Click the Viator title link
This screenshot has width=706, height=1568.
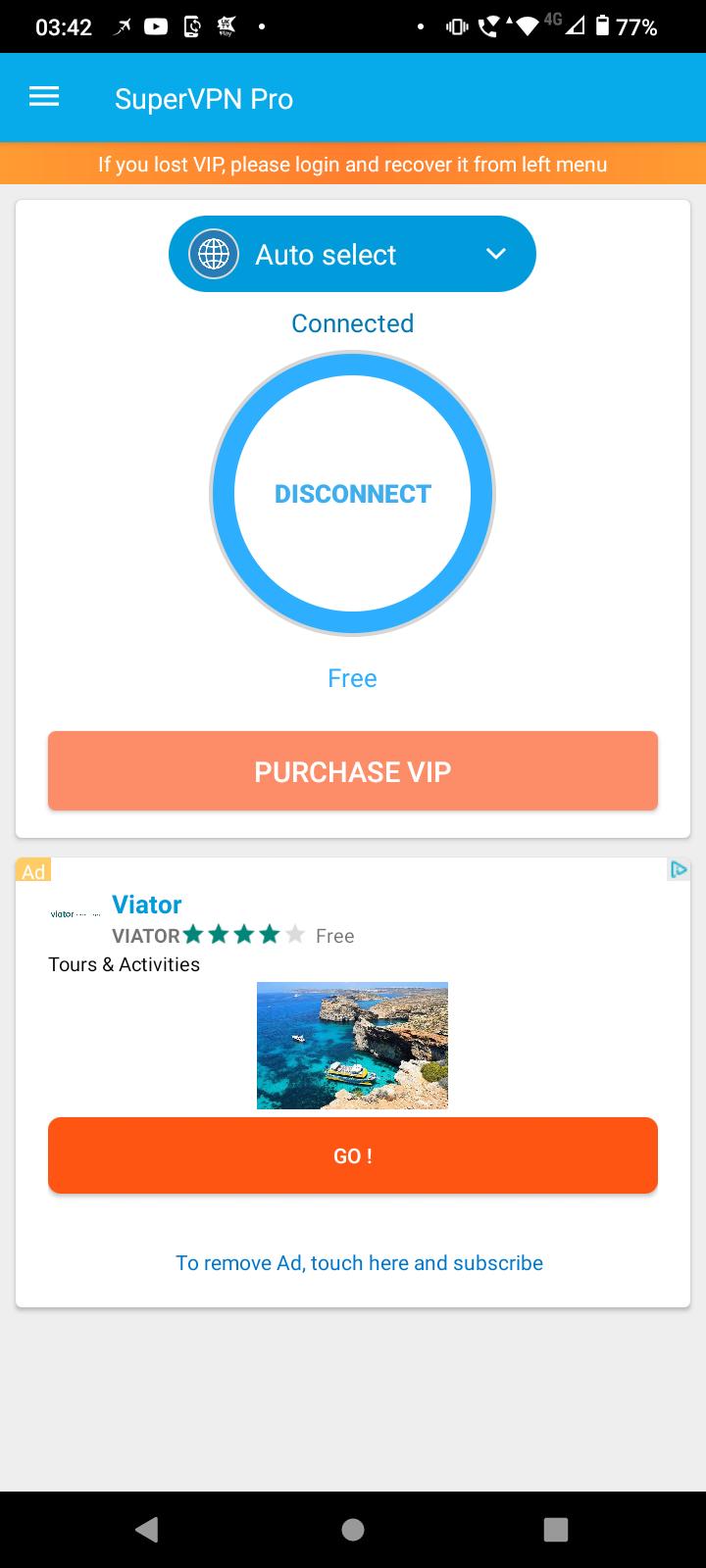pyautogui.click(x=146, y=904)
